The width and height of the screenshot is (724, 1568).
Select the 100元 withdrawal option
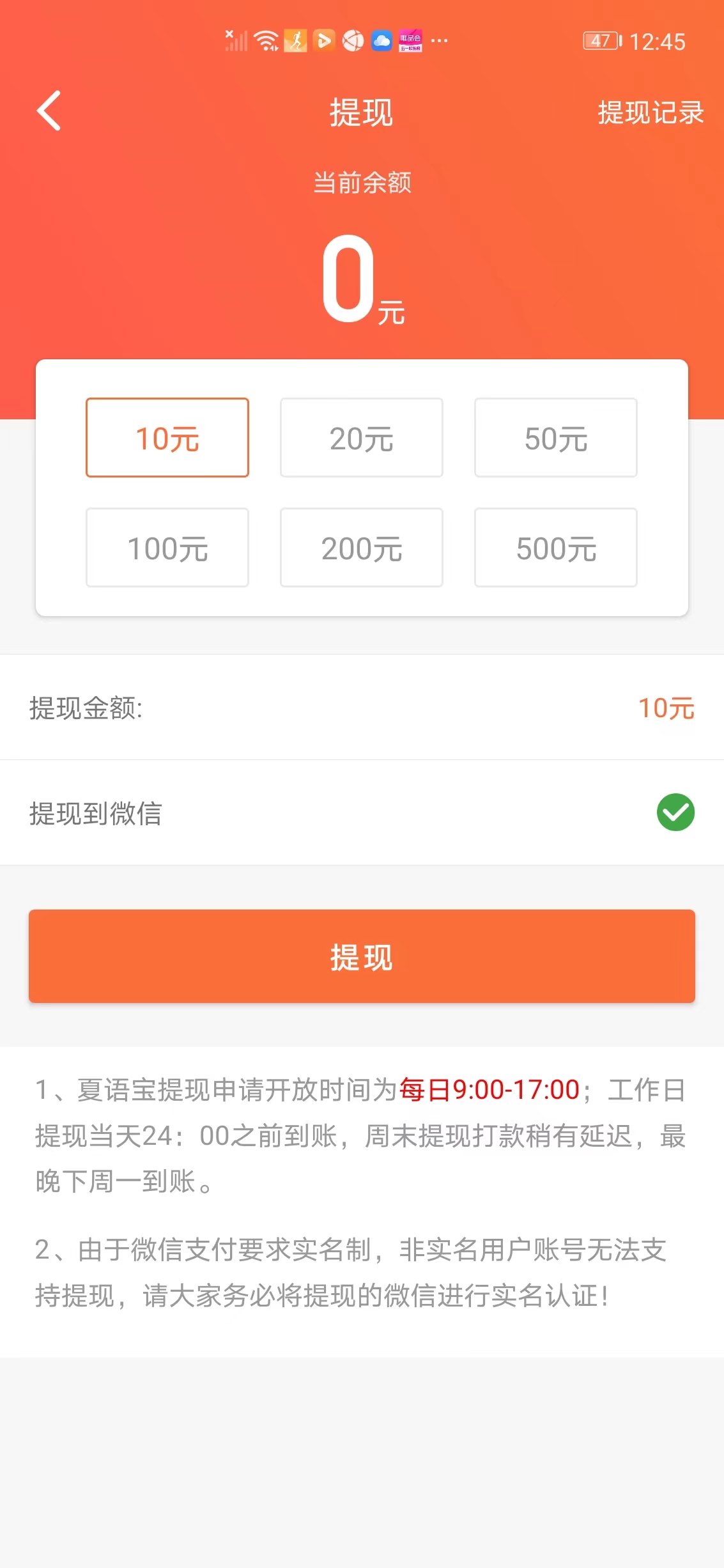click(x=167, y=548)
